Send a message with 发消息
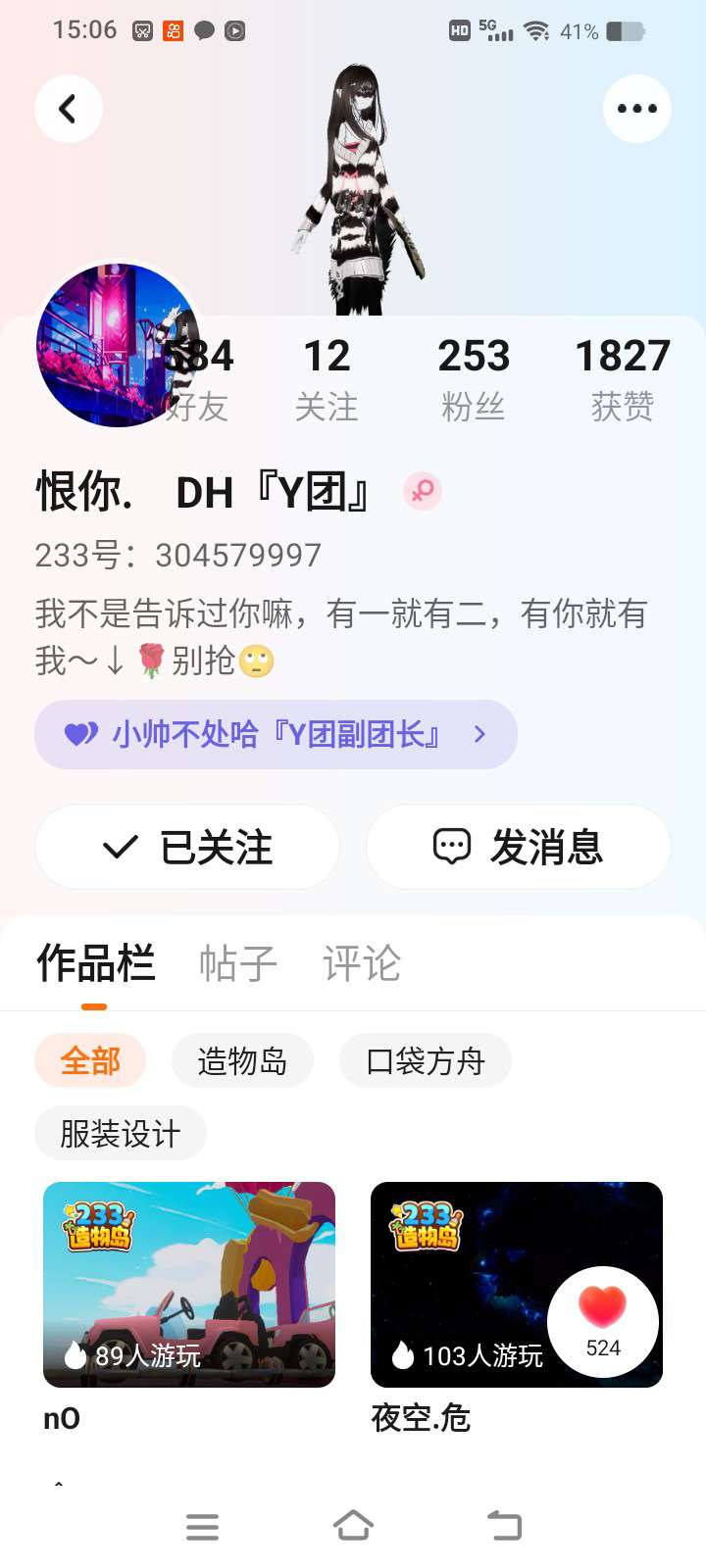Screen dimensions: 706x1568 click(x=518, y=847)
